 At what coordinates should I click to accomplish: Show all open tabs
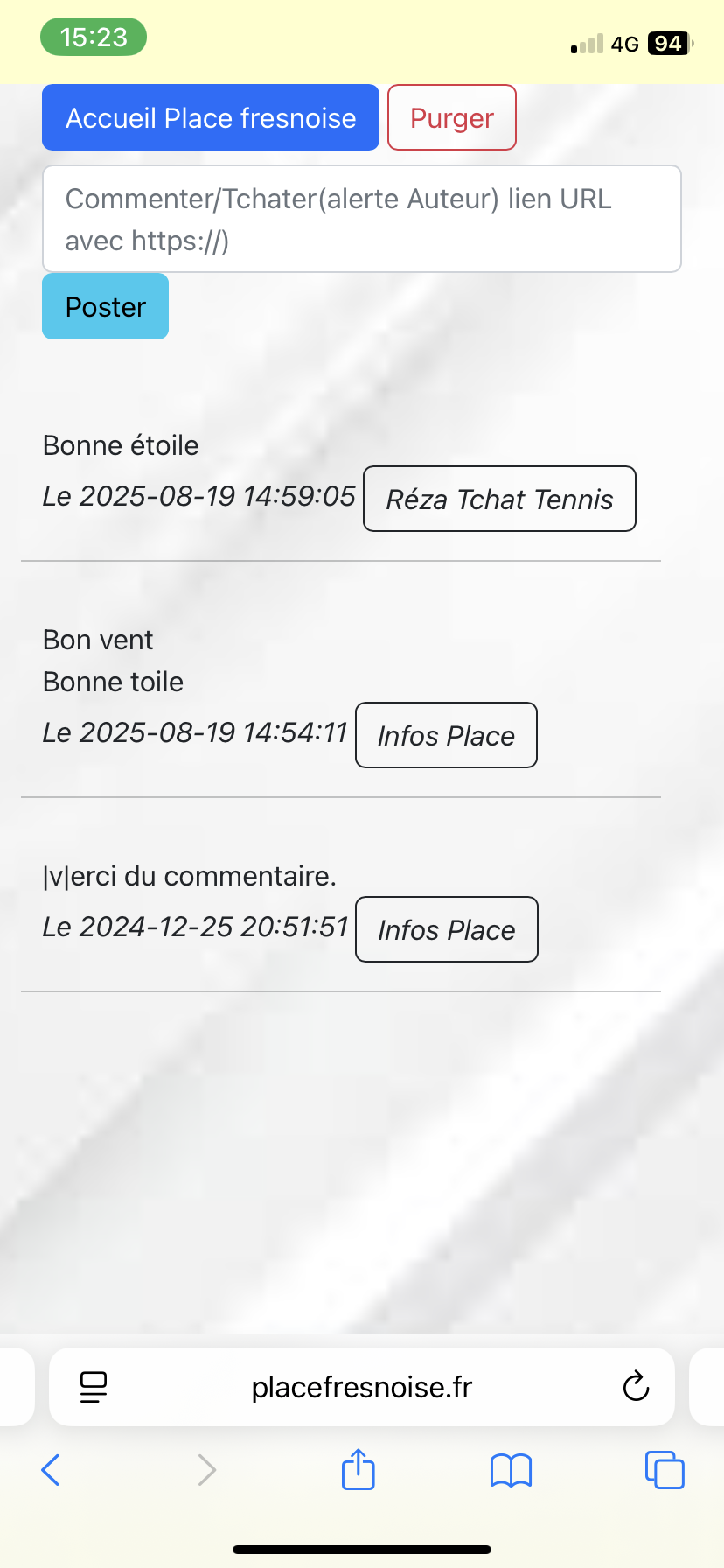point(665,1470)
